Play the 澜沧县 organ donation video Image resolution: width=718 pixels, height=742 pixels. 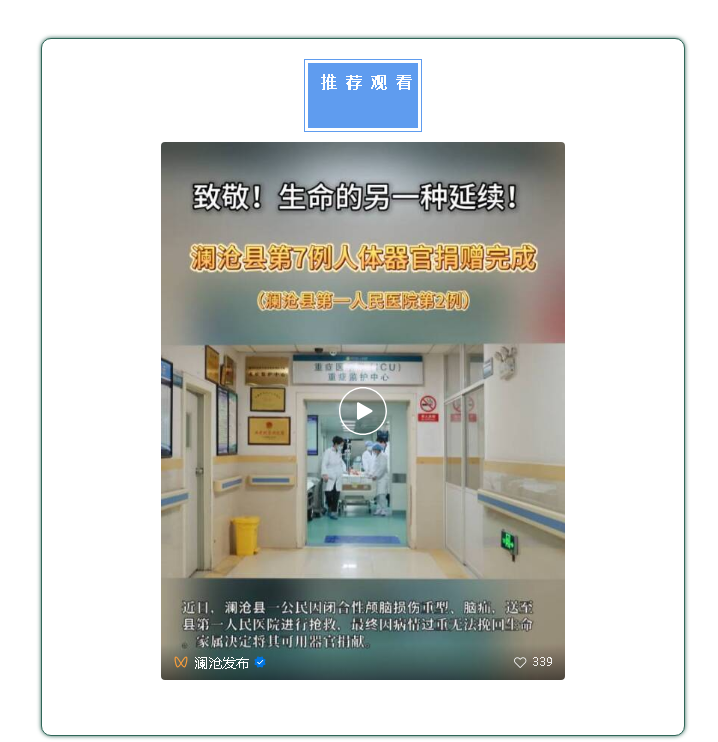click(362, 411)
